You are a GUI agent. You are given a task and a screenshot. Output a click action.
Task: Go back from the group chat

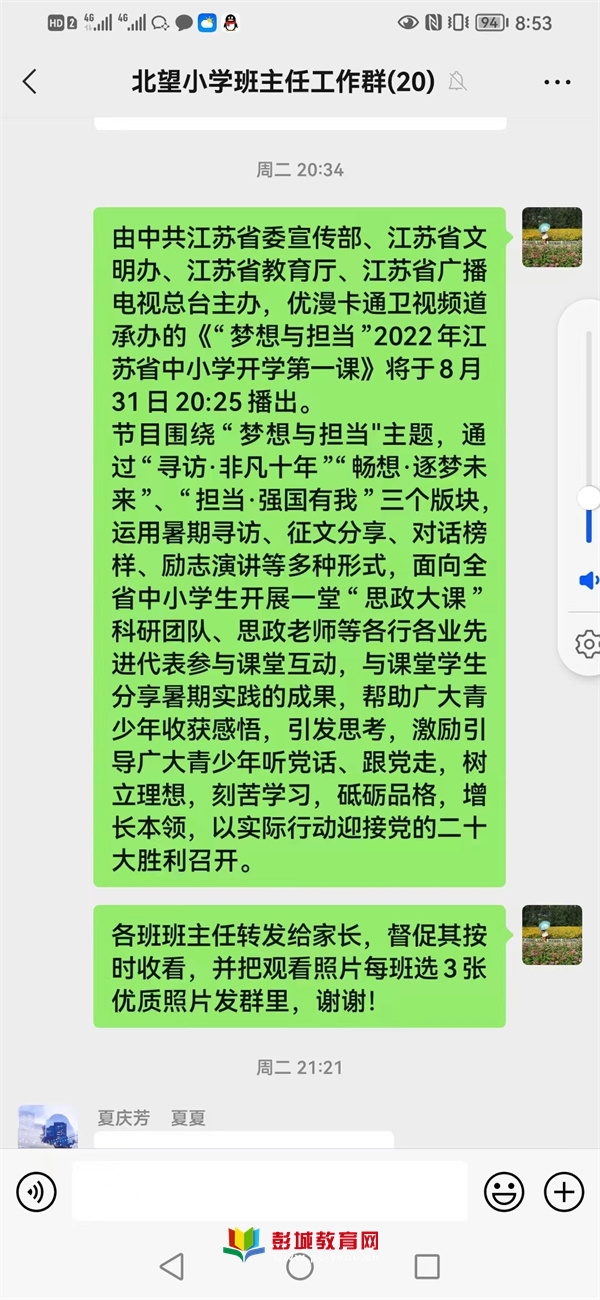[29, 82]
